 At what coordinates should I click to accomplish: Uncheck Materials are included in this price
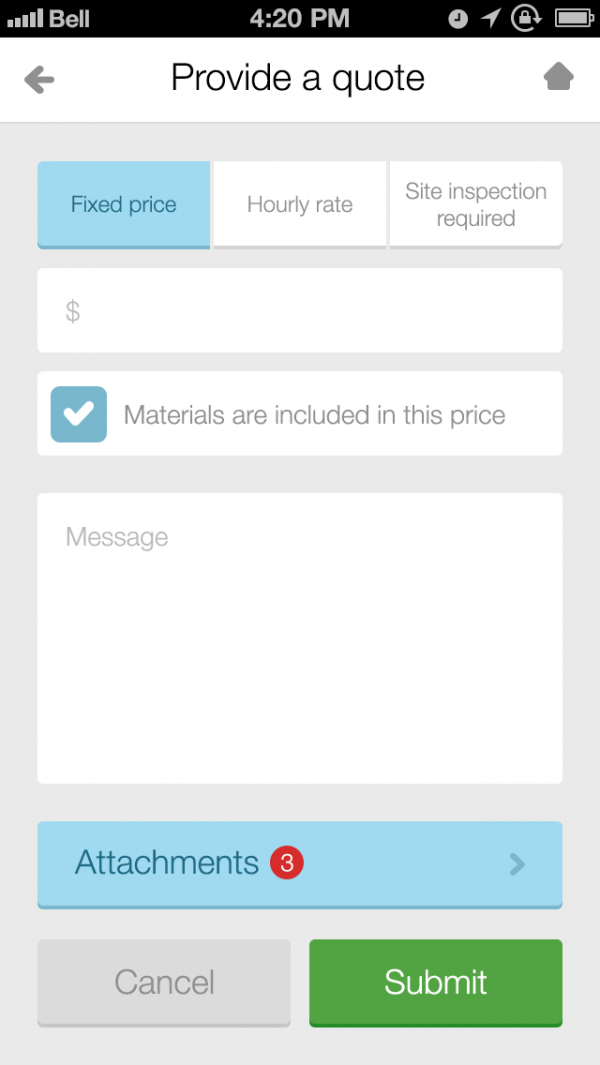click(x=79, y=414)
